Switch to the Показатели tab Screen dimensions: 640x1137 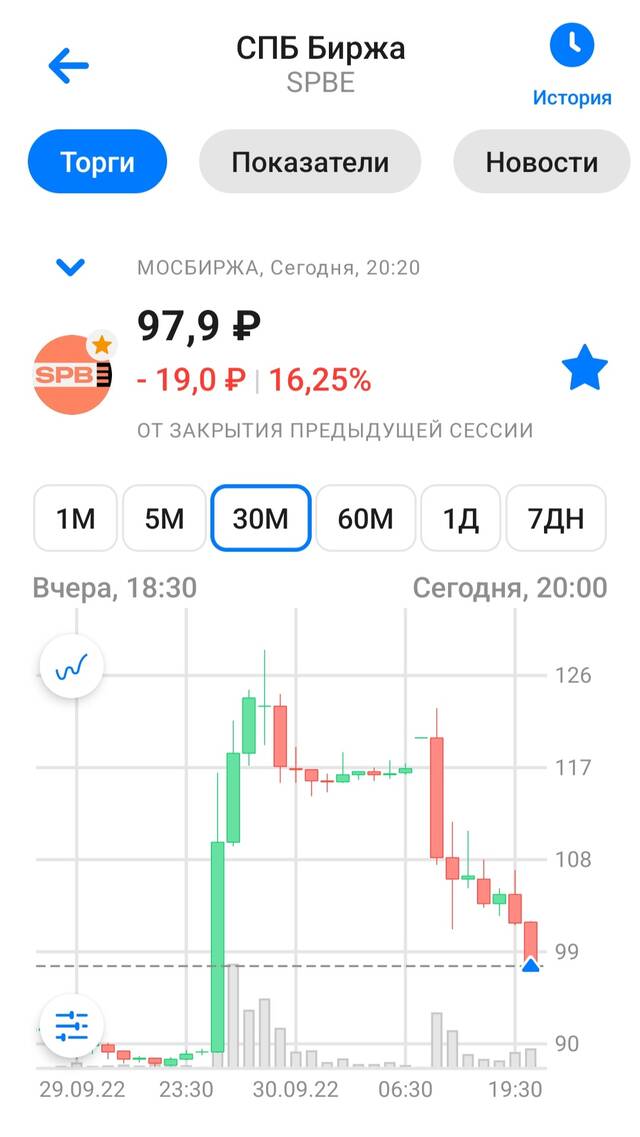pos(310,162)
